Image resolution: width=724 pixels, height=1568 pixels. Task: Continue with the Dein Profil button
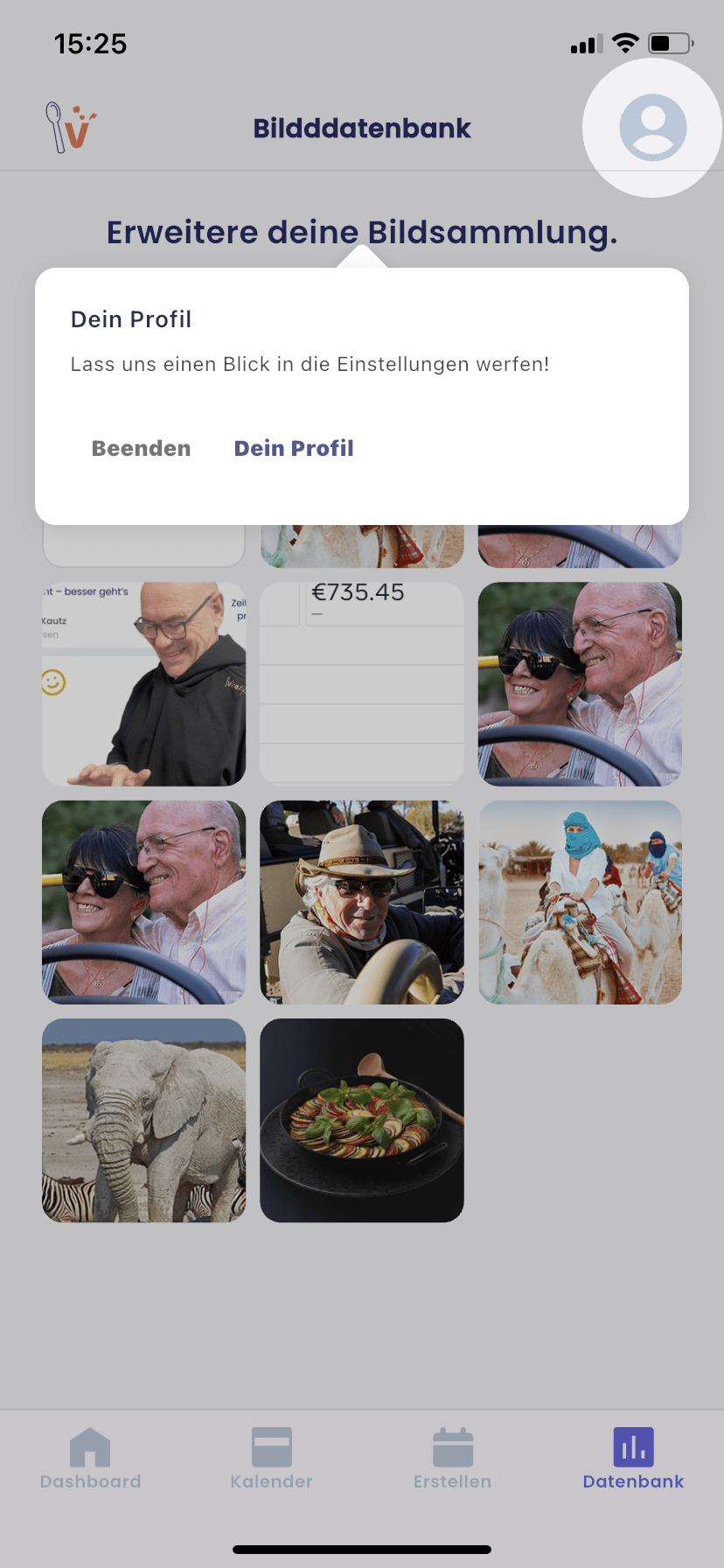click(294, 448)
